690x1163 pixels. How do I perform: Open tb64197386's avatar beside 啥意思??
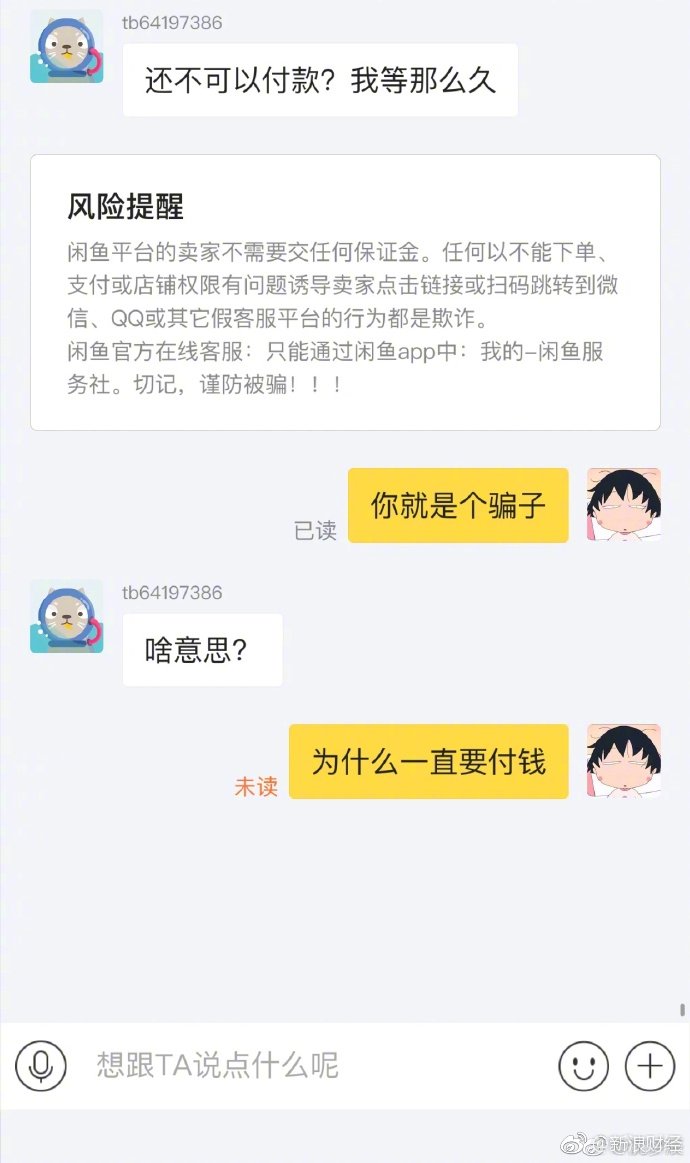66,616
